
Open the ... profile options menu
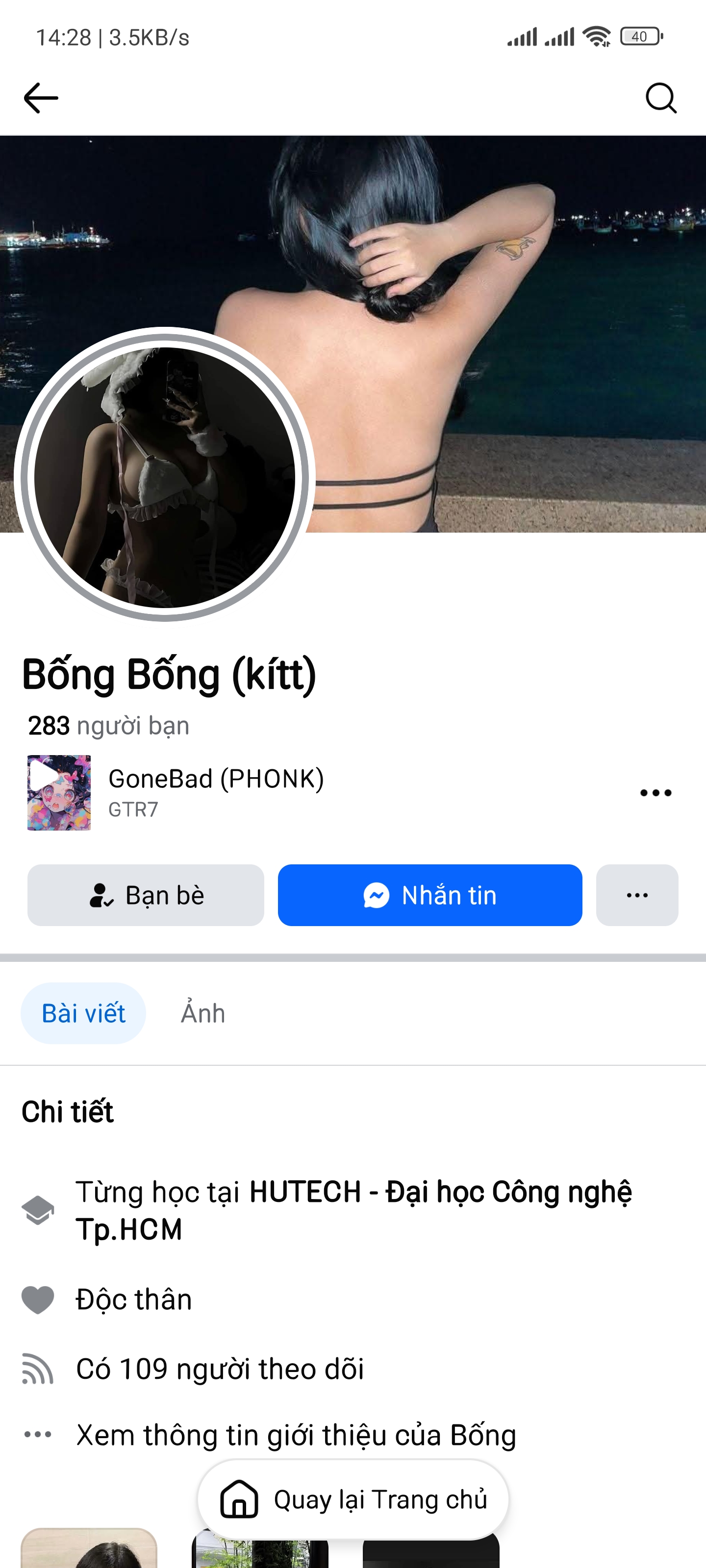click(636, 895)
